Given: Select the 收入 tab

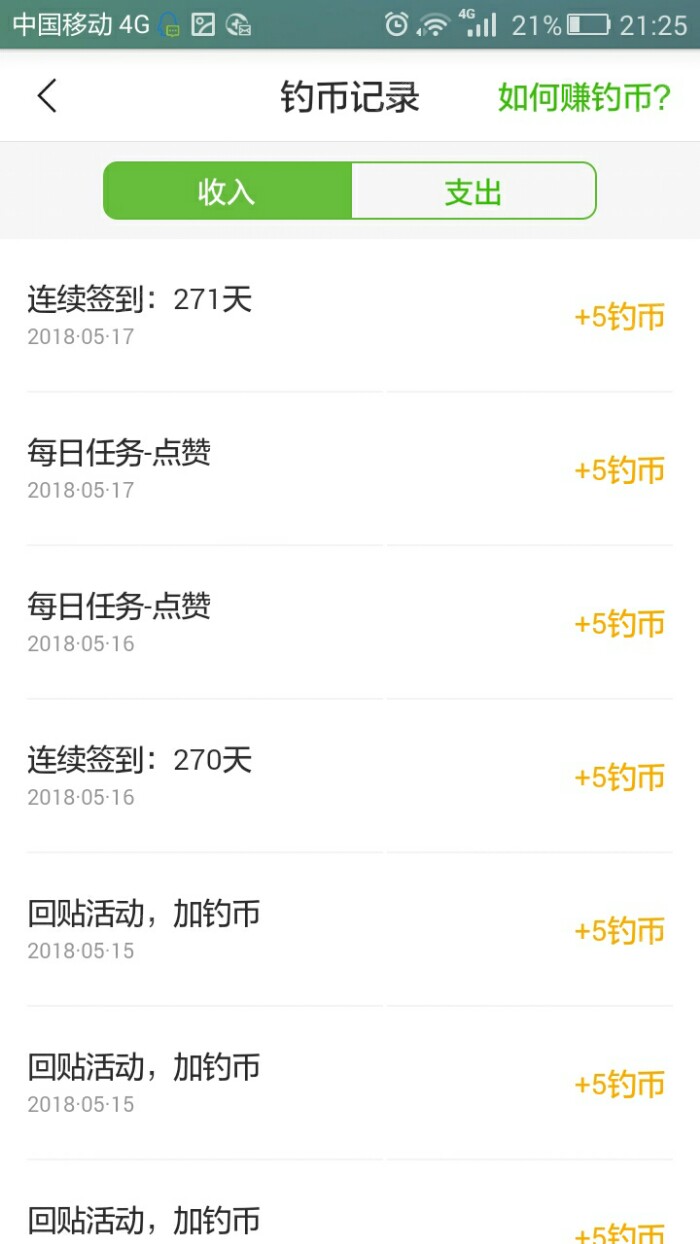Looking at the screenshot, I should point(227,191).
